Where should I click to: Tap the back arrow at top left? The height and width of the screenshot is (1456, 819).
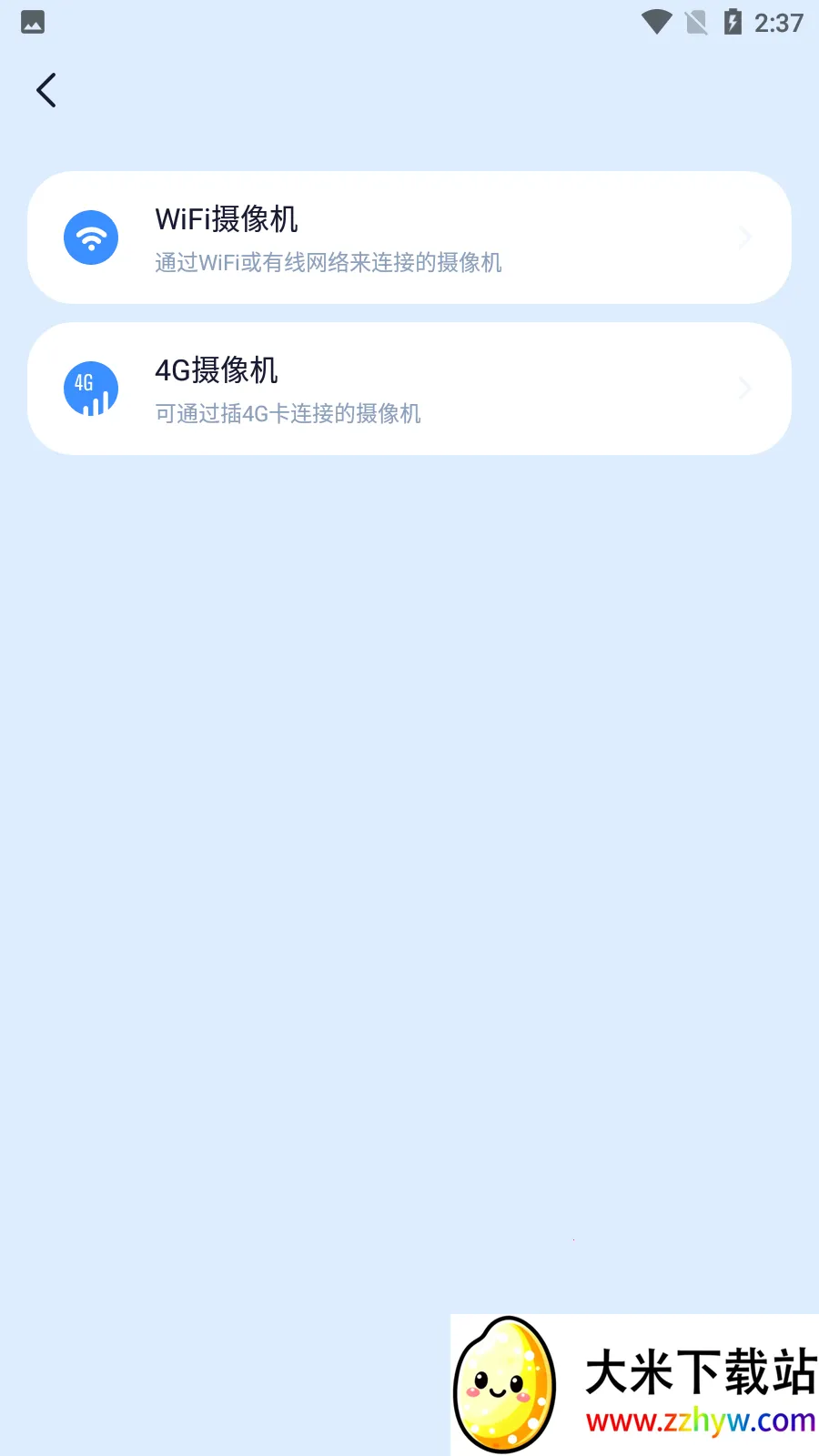pos(47,90)
